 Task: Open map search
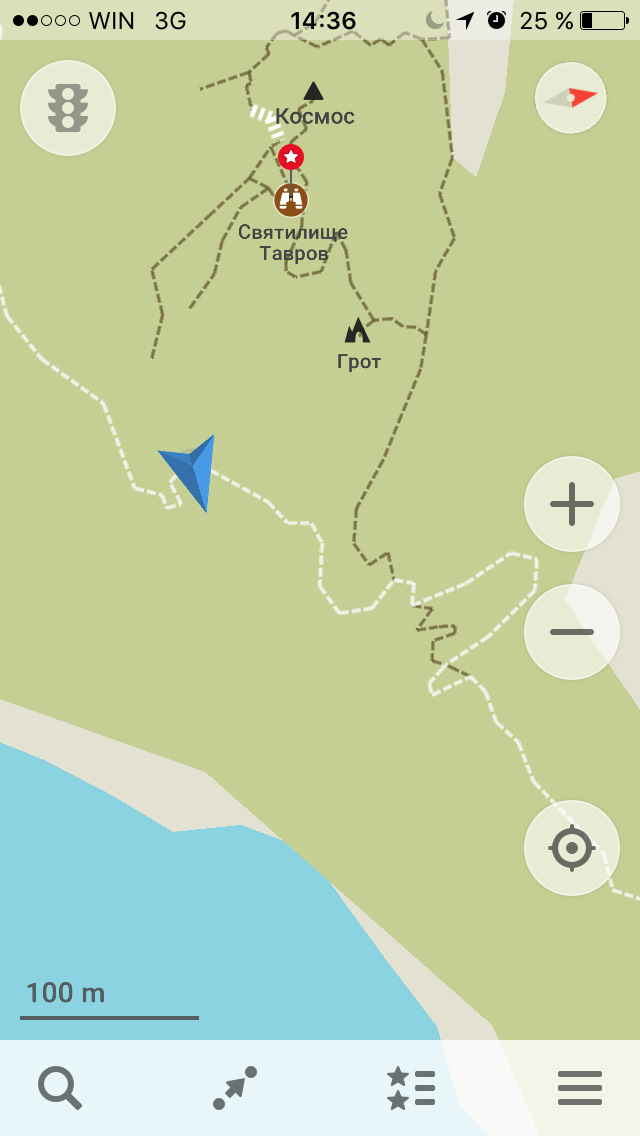60,1088
